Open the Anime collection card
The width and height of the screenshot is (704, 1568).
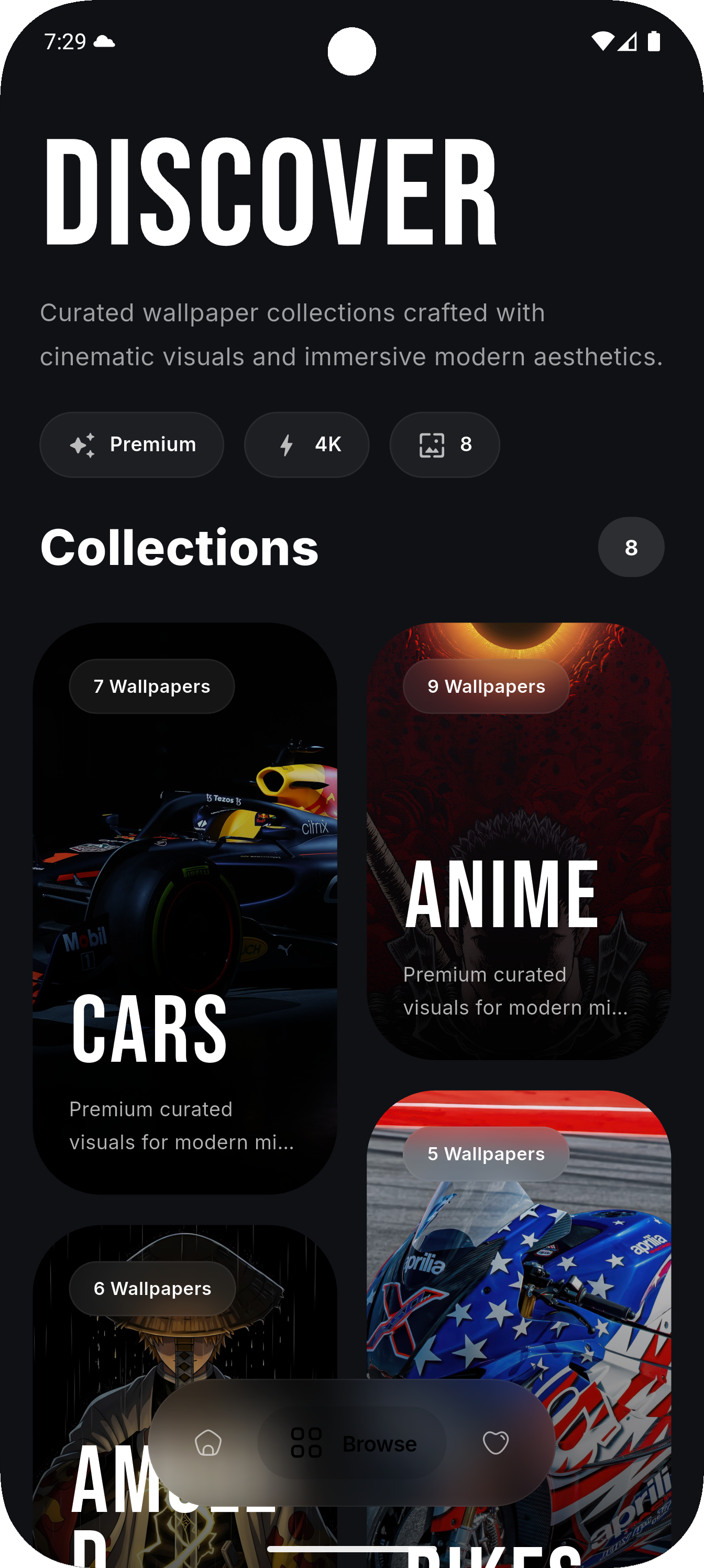[519, 841]
